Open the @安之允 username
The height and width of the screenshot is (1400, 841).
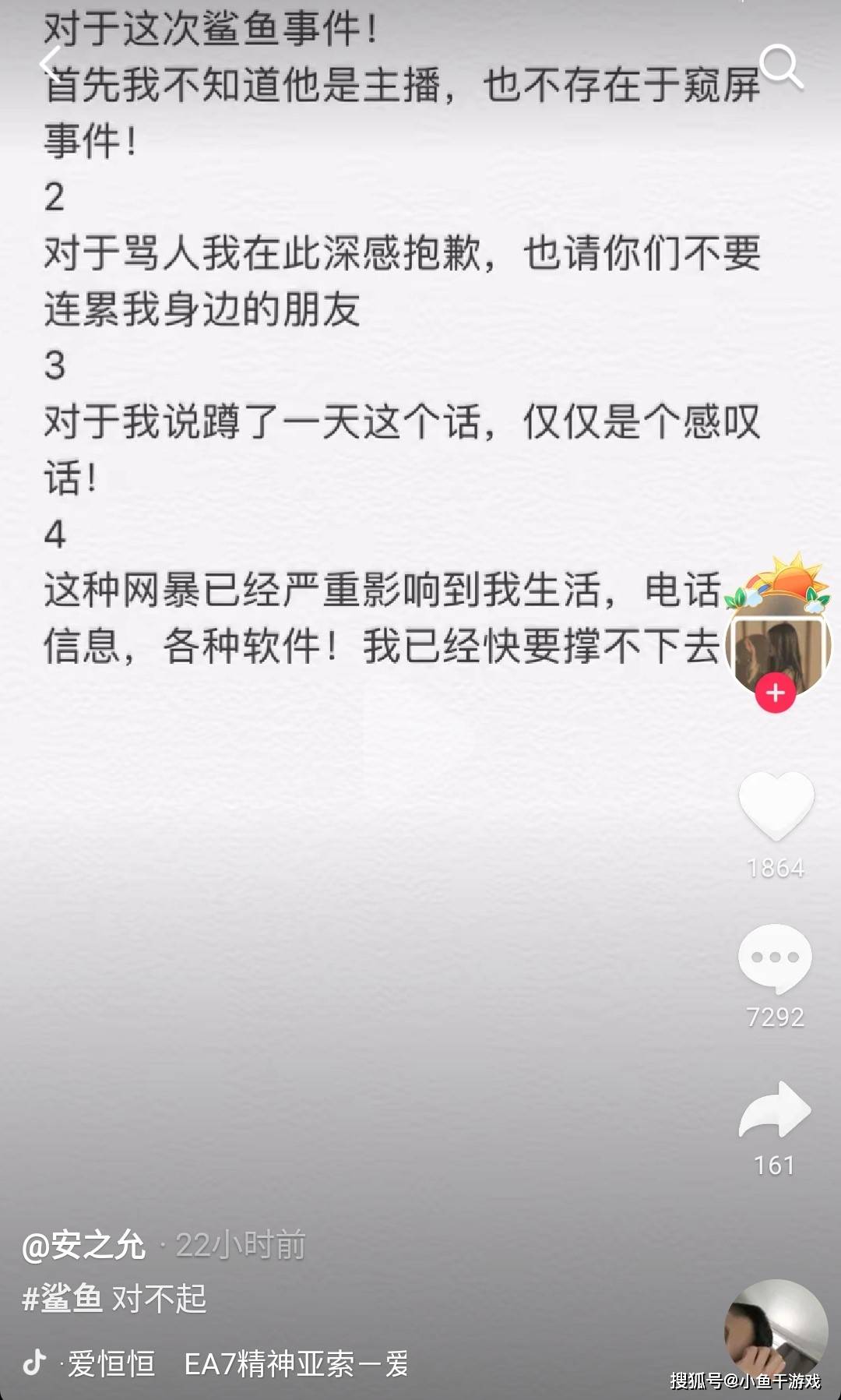click(x=83, y=1245)
